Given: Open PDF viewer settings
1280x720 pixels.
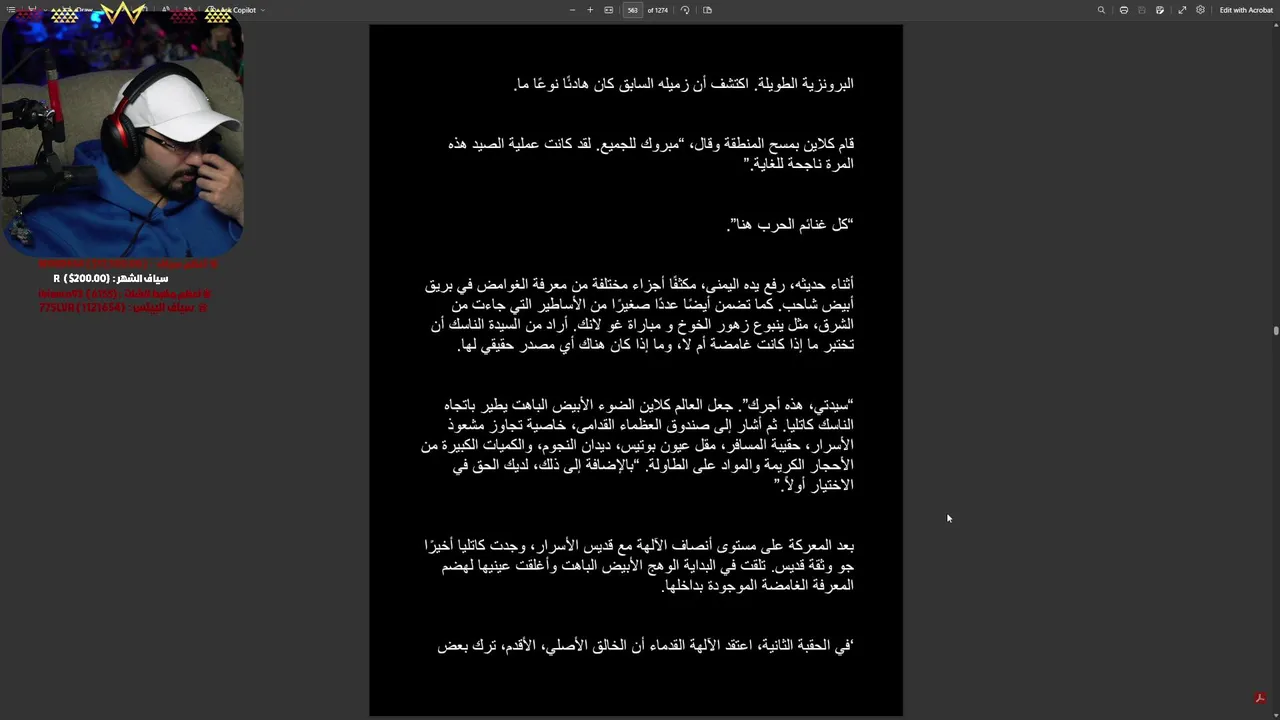Looking at the screenshot, I should [1200, 10].
